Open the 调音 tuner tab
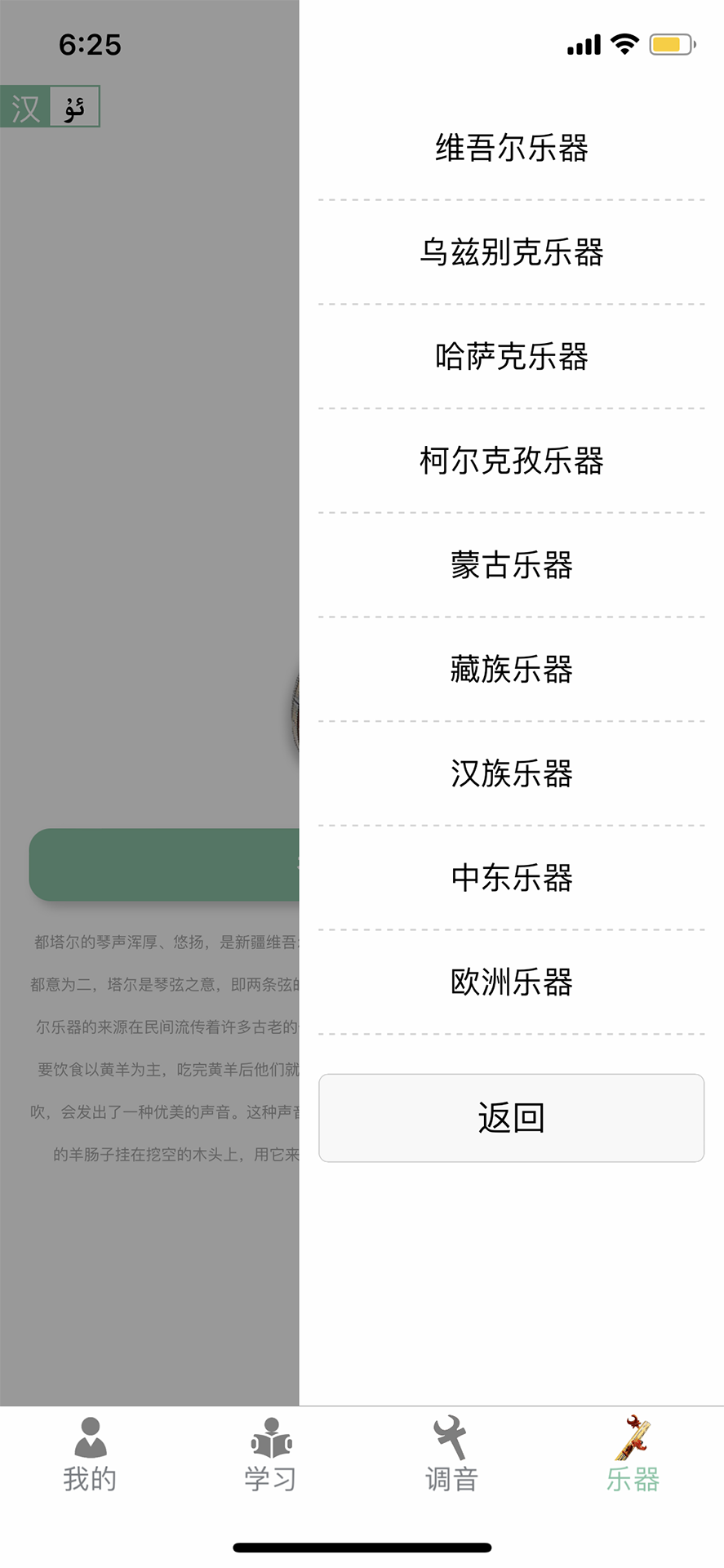This screenshot has width=724, height=1568. coord(451,1458)
